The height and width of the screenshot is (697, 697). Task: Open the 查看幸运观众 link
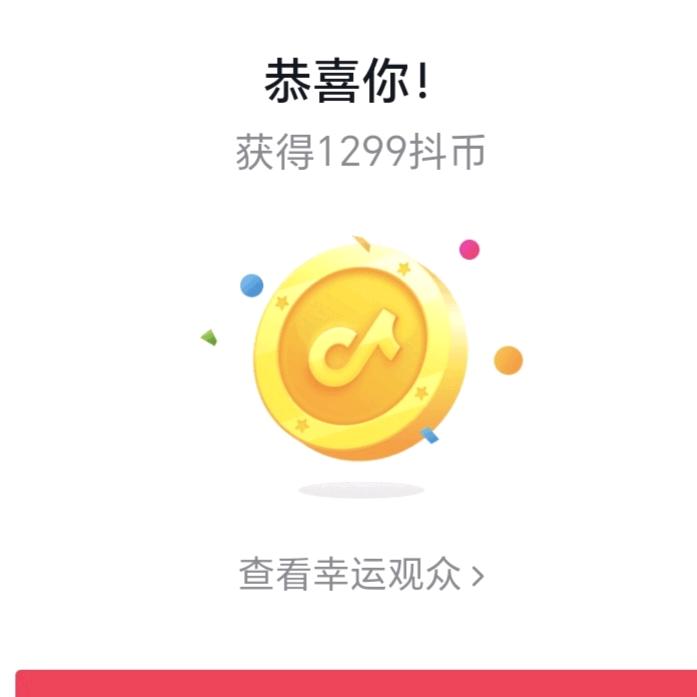tap(361, 575)
